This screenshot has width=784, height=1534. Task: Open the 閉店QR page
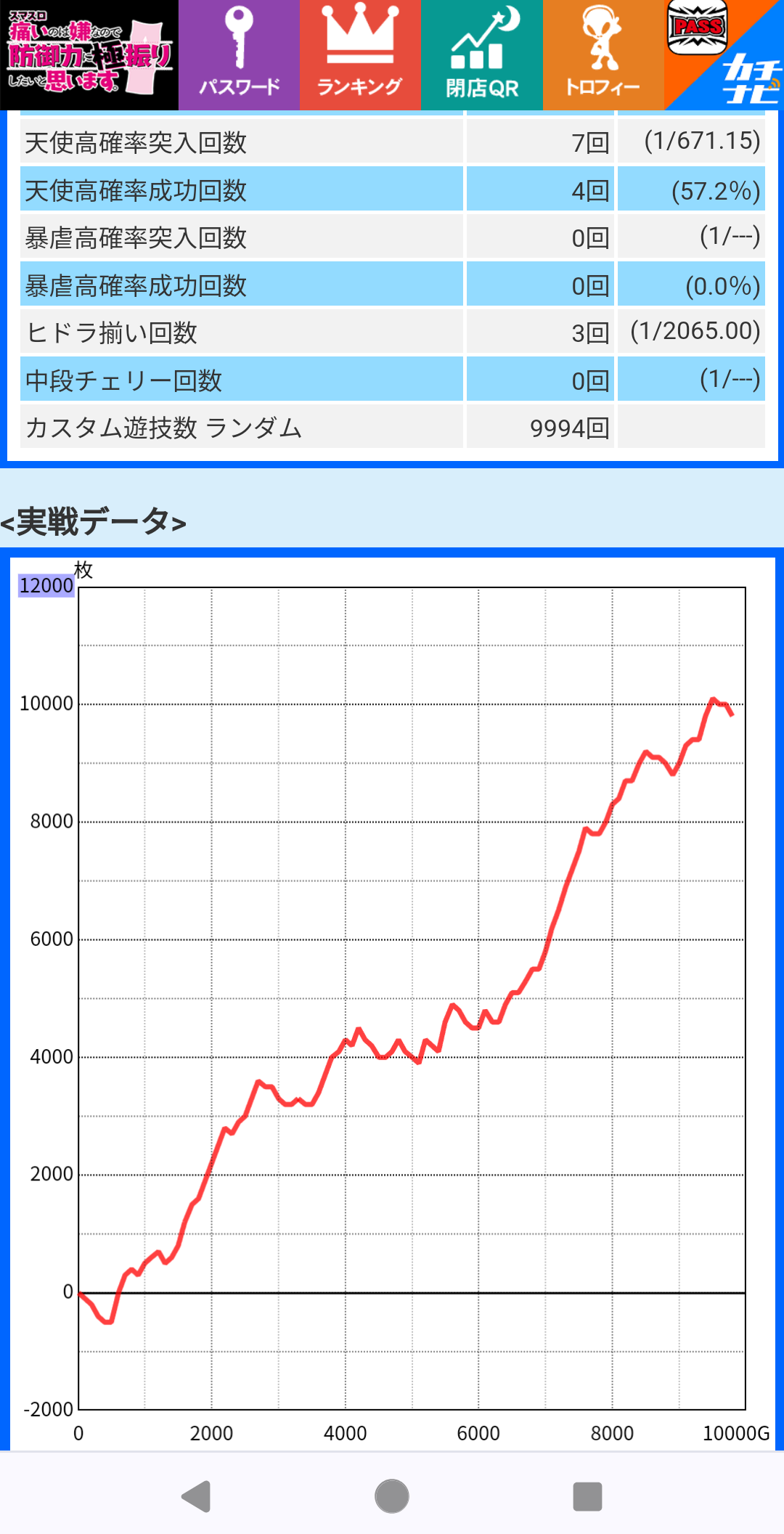[x=481, y=55]
